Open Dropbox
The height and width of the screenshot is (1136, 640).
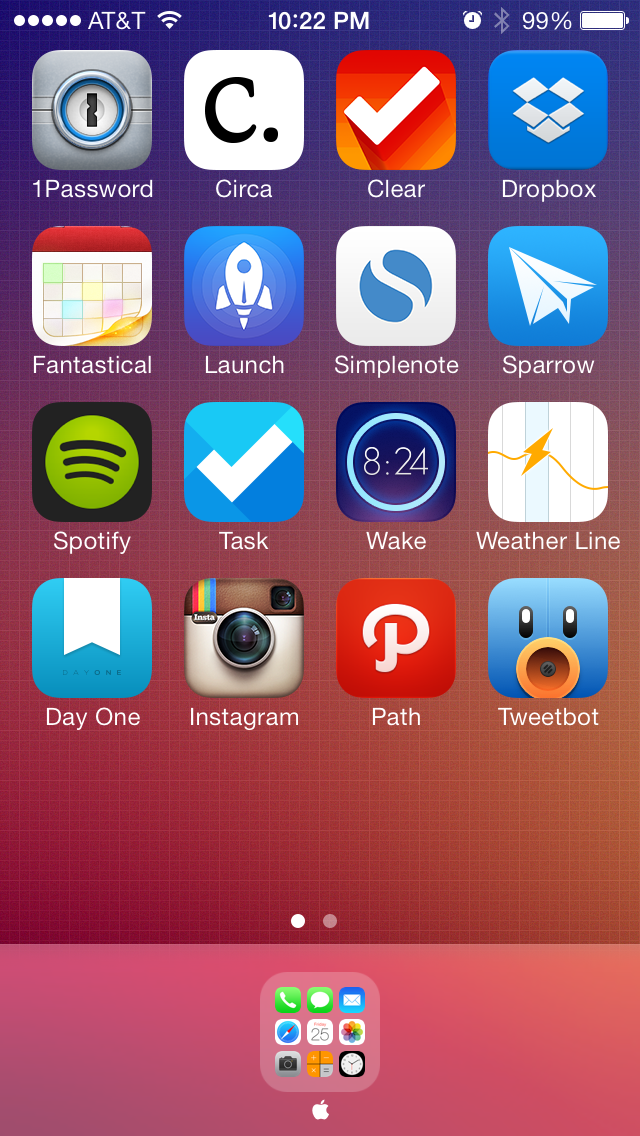(x=548, y=110)
